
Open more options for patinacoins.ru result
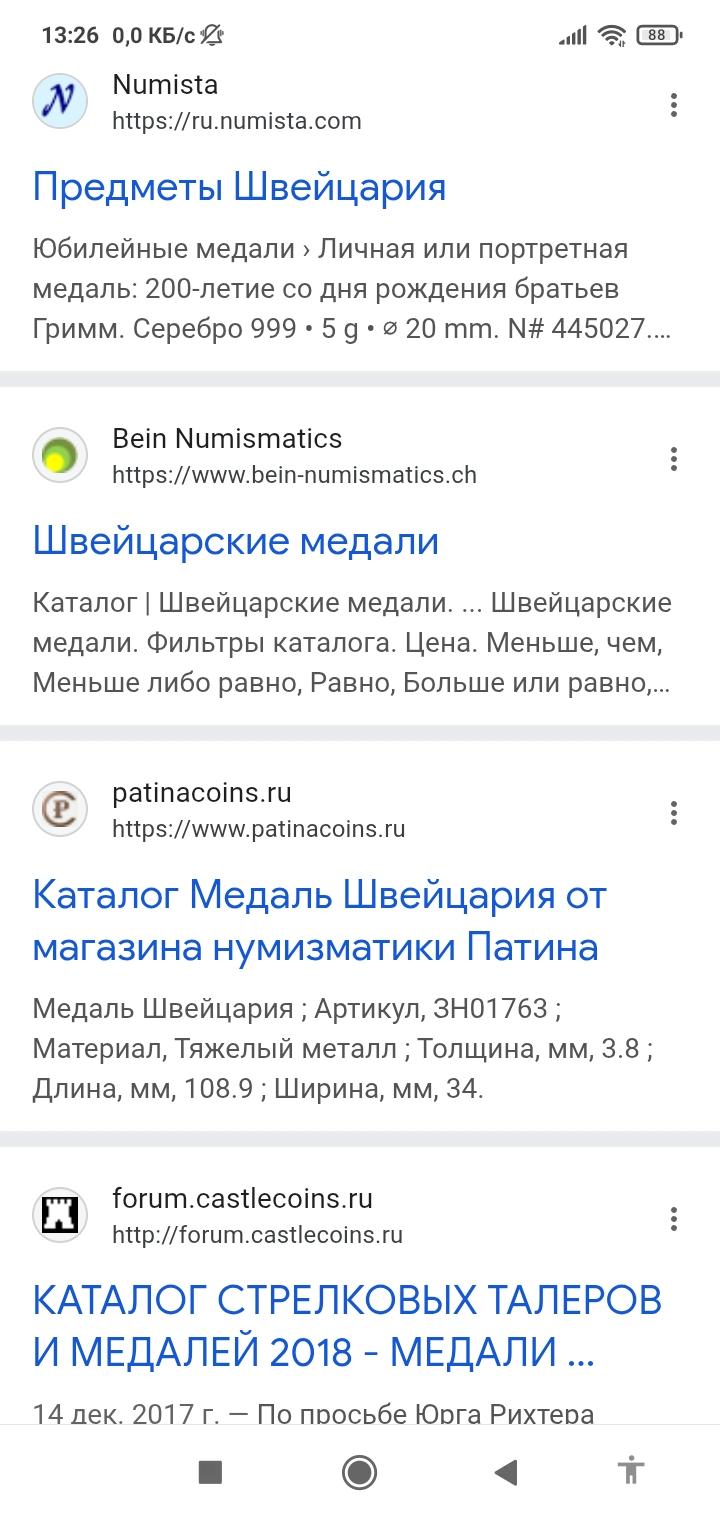(x=674, y=812)
